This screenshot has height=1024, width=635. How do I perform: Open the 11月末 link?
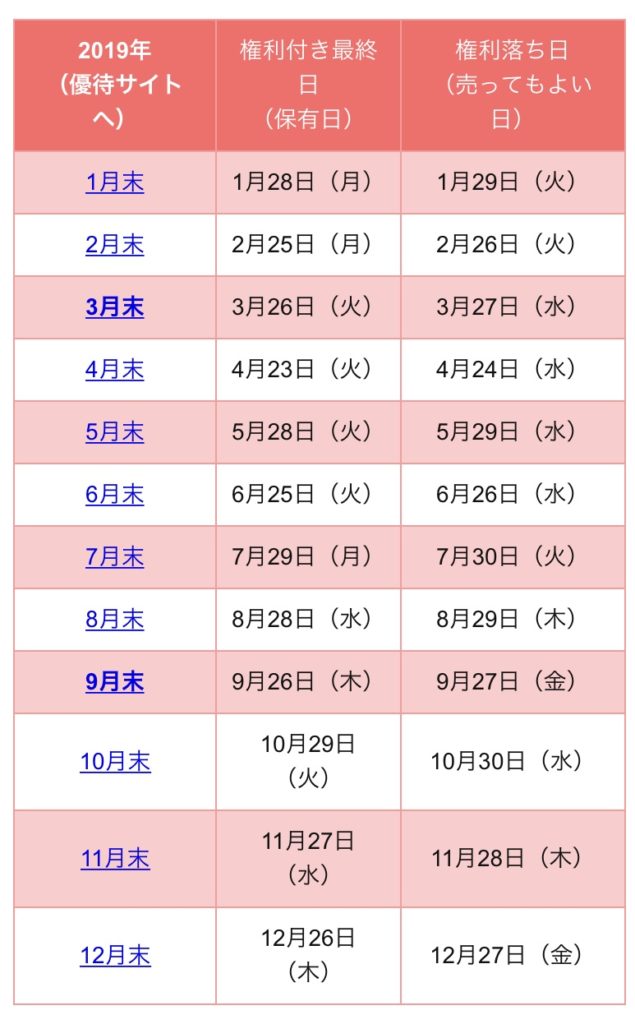point(115,858)
